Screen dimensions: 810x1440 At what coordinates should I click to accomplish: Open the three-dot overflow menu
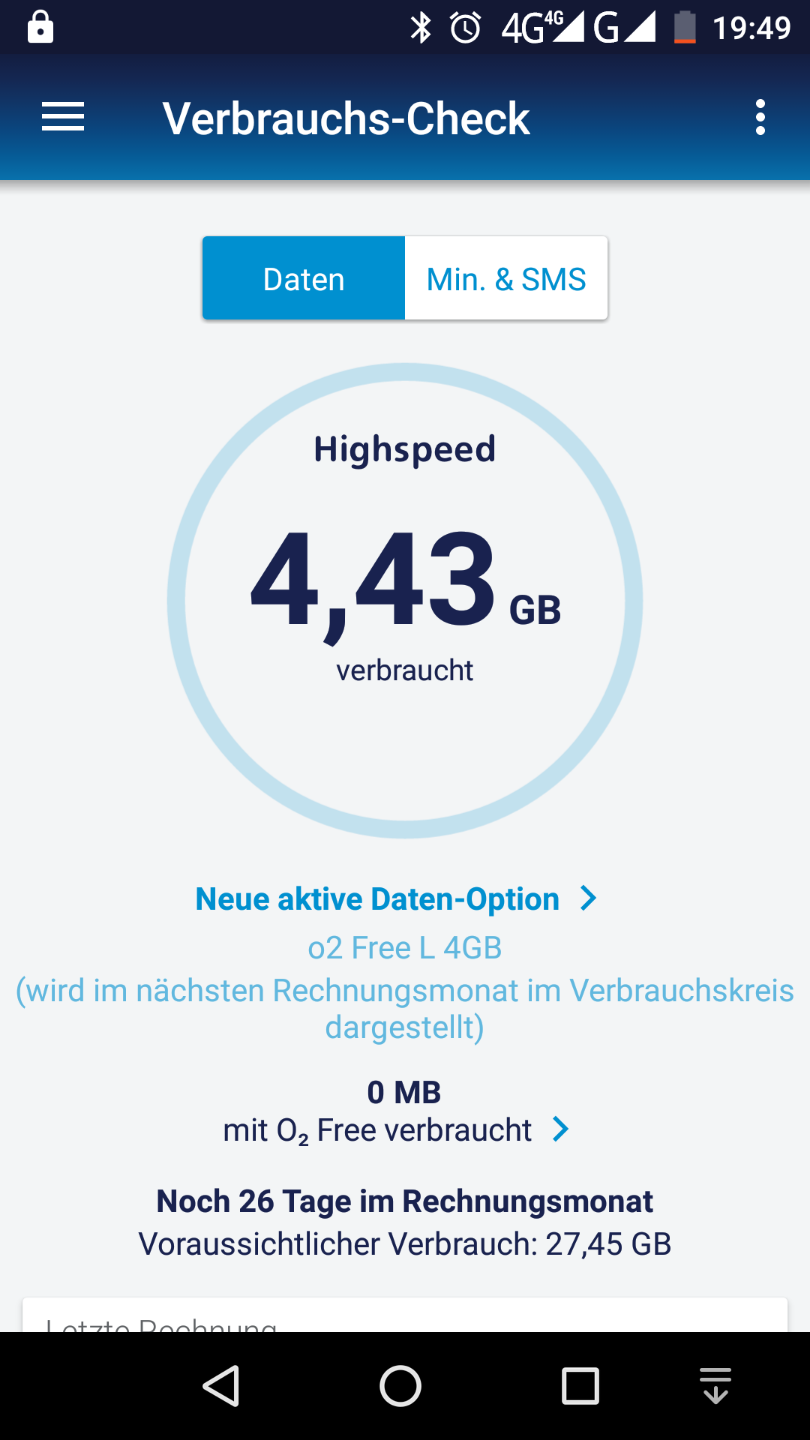coord(760,118)
